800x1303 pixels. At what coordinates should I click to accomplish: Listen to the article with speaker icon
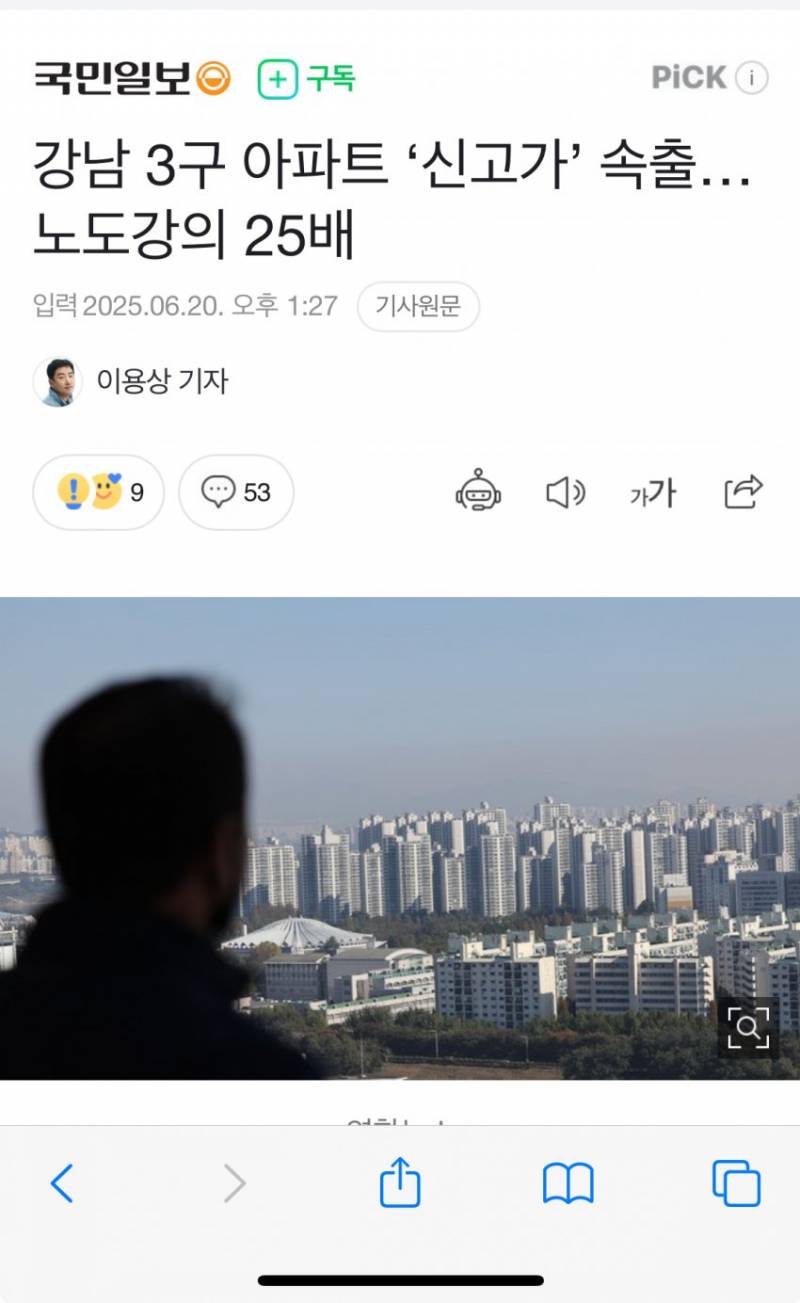pos(564,492)
